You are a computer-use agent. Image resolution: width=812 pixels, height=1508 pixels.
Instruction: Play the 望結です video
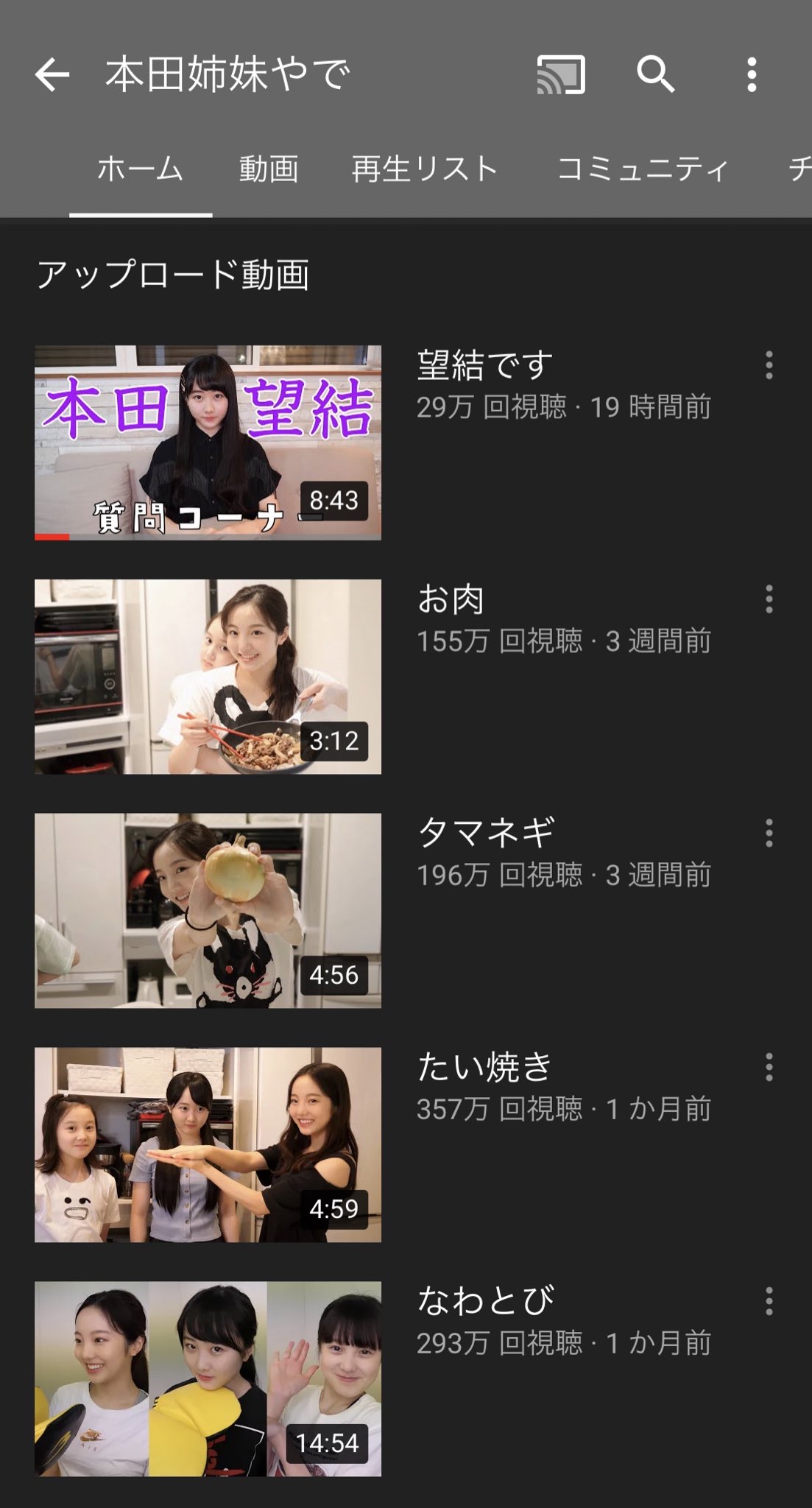point(208,443)
